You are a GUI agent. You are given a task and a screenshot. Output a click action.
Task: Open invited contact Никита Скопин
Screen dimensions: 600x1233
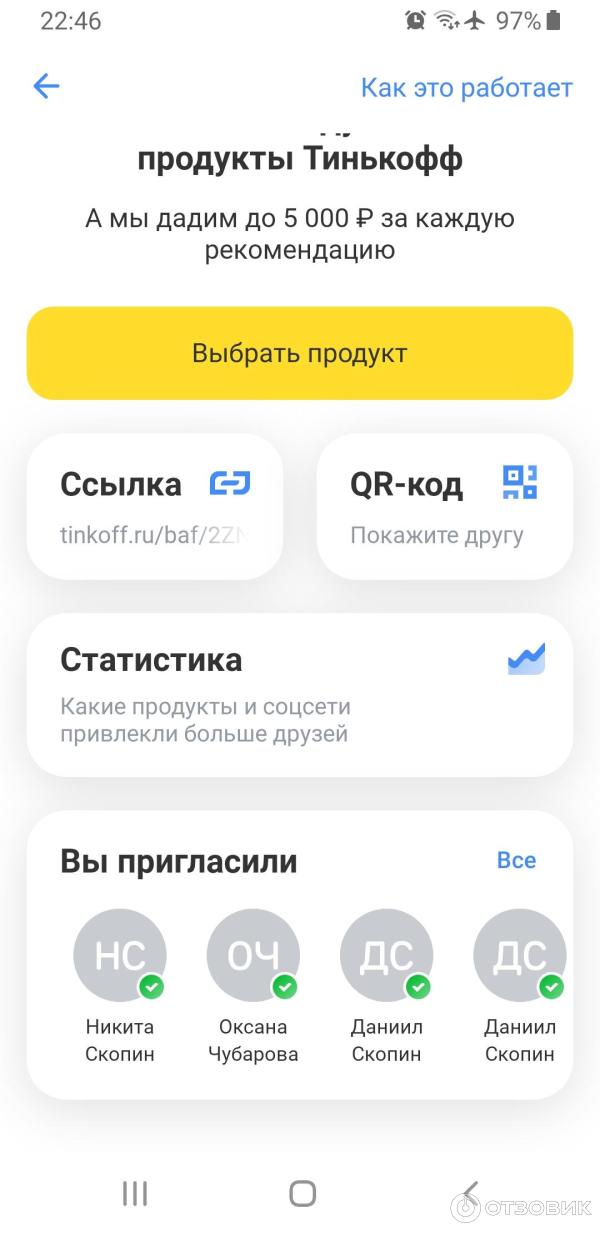click(120, 987)
